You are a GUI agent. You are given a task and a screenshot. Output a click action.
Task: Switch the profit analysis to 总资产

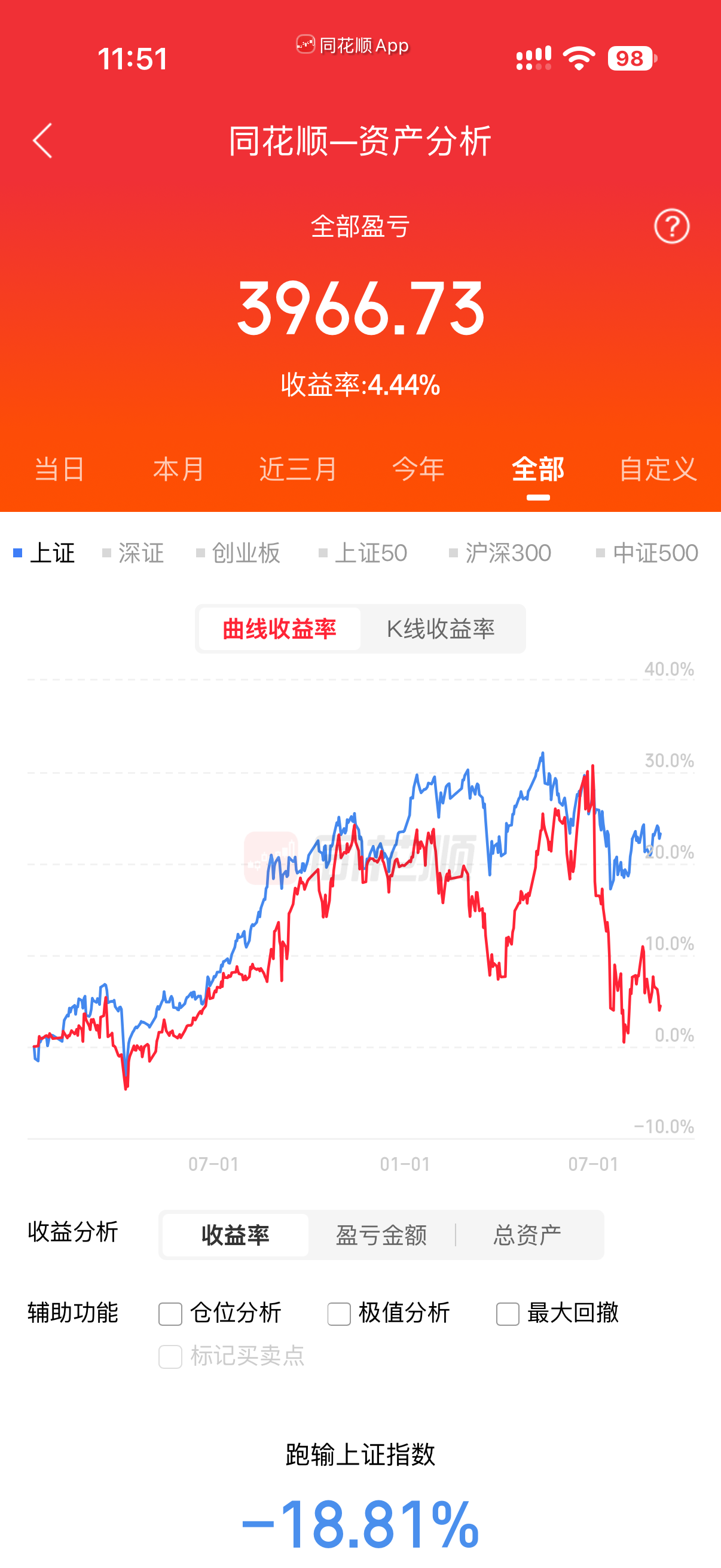527,1235
